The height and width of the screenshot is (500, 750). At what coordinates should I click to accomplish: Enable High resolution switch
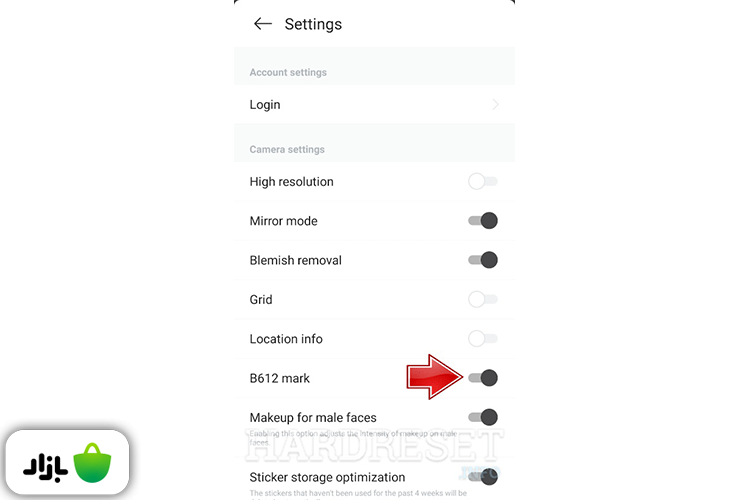coord(482,181)
